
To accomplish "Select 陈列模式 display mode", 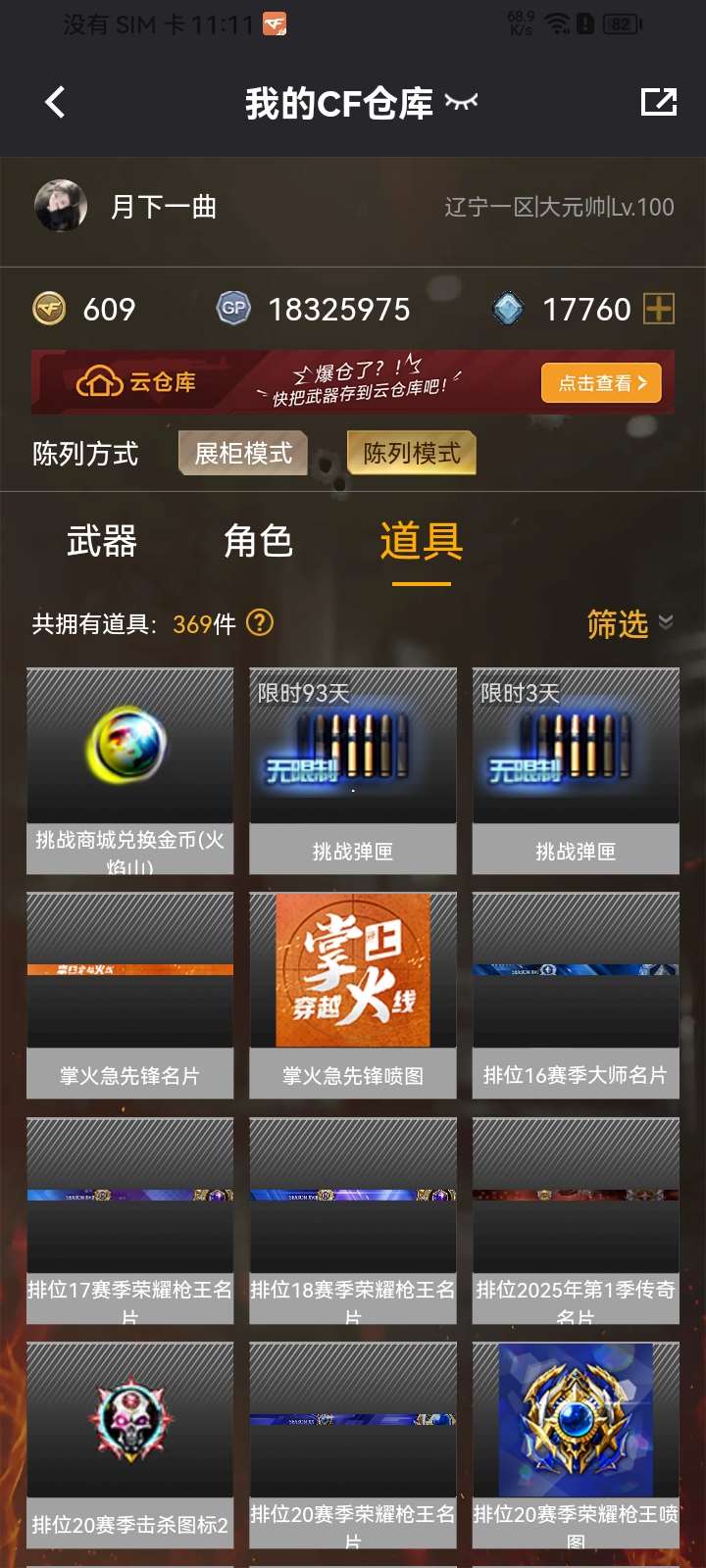I will pos(412,453).
